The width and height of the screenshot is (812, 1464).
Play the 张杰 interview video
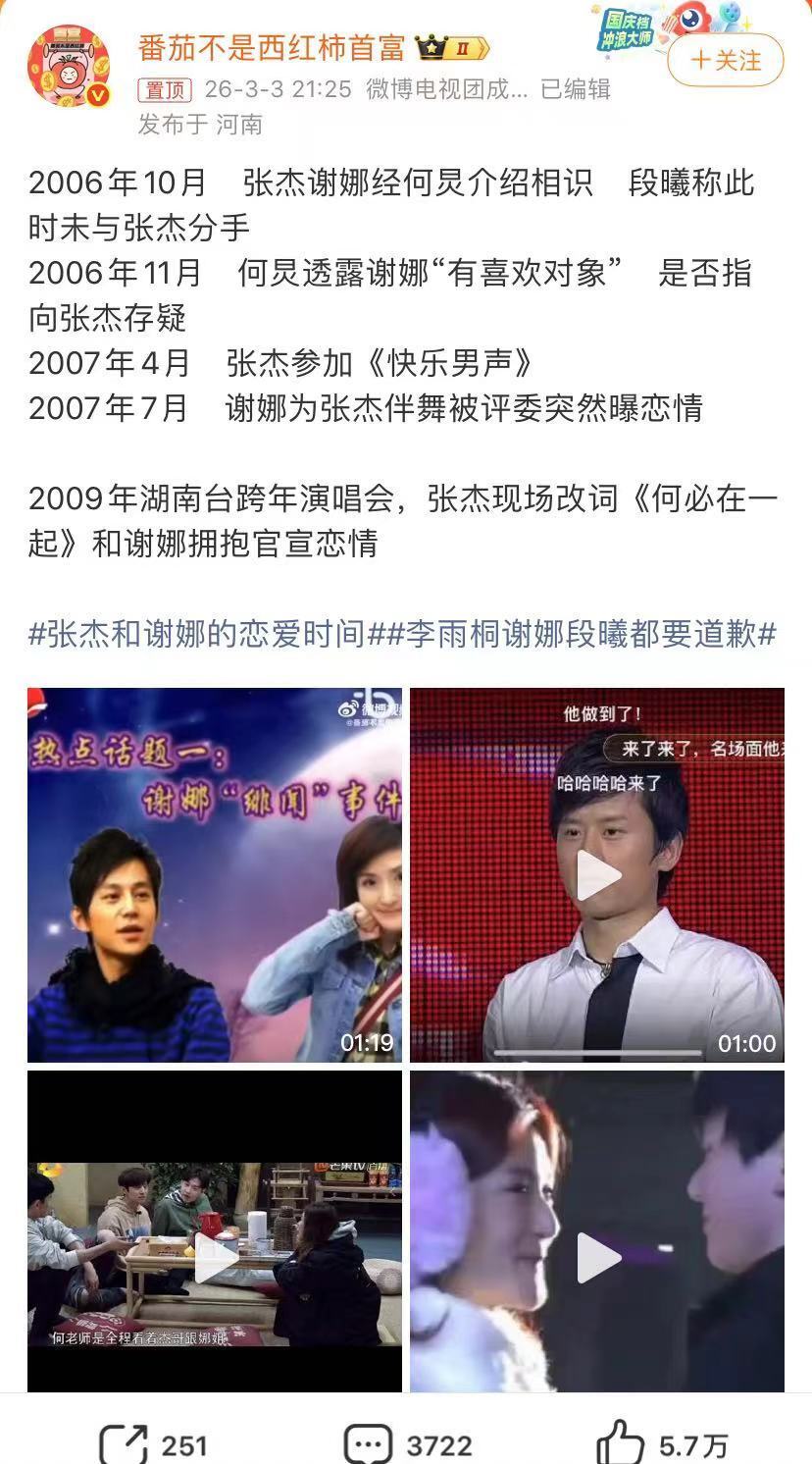point(600,867)
